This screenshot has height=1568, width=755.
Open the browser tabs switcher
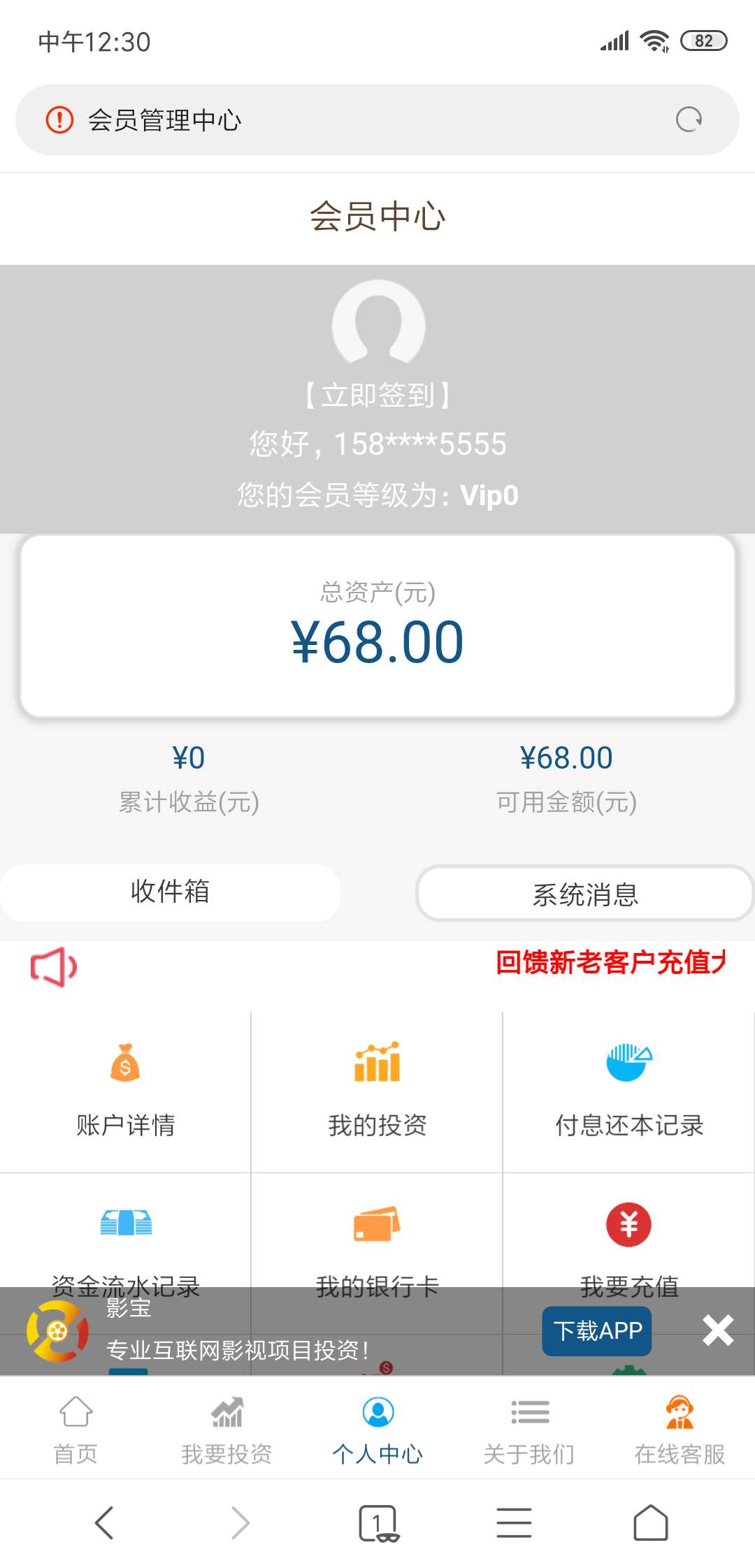point(378,1523)
